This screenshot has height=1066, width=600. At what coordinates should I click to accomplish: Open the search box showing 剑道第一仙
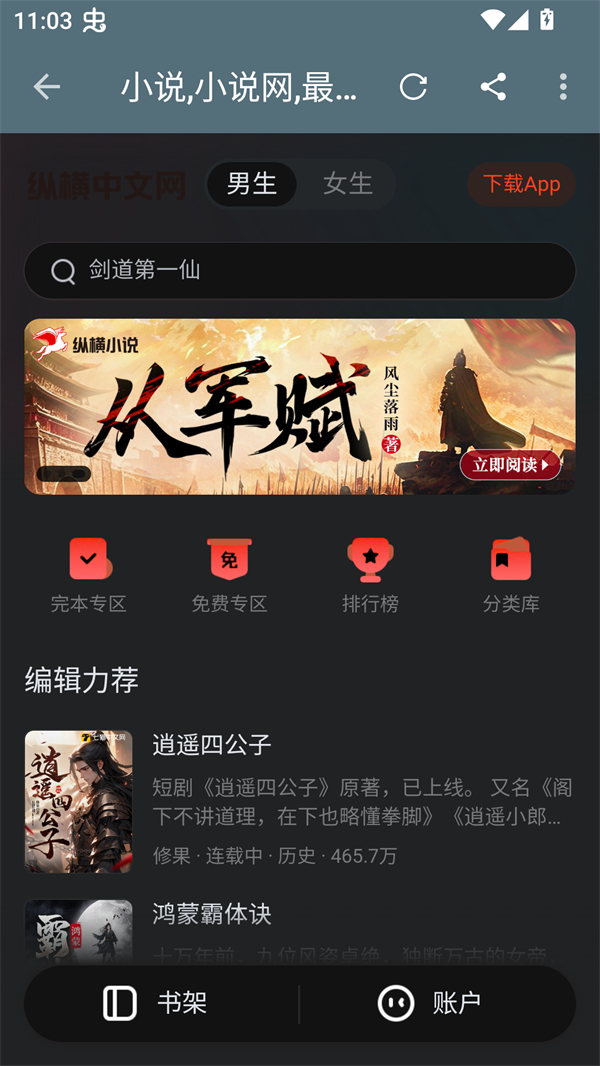point(300,270)
